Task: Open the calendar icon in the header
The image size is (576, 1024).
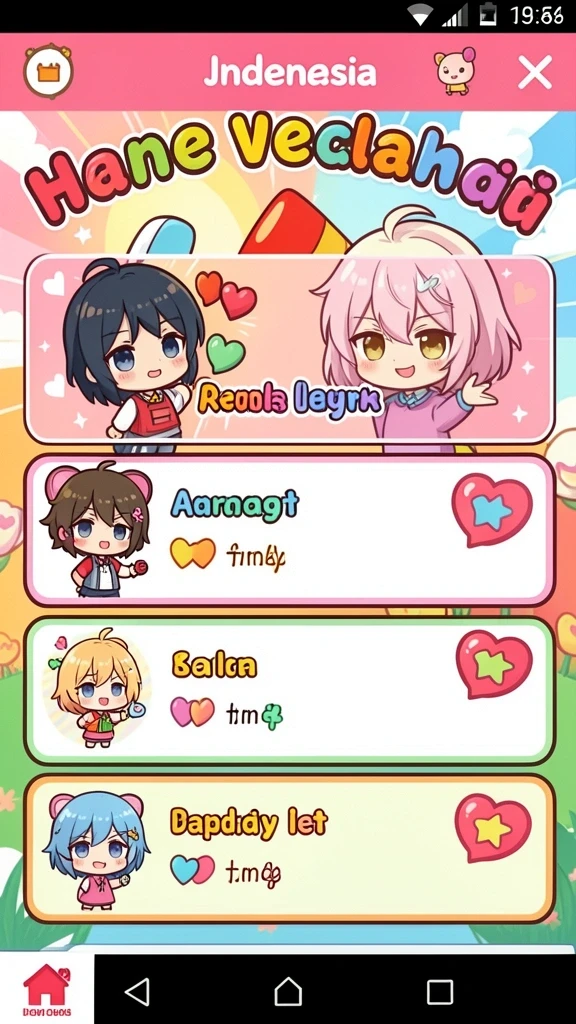Action: pyautogui.click(x=48, y=71)
